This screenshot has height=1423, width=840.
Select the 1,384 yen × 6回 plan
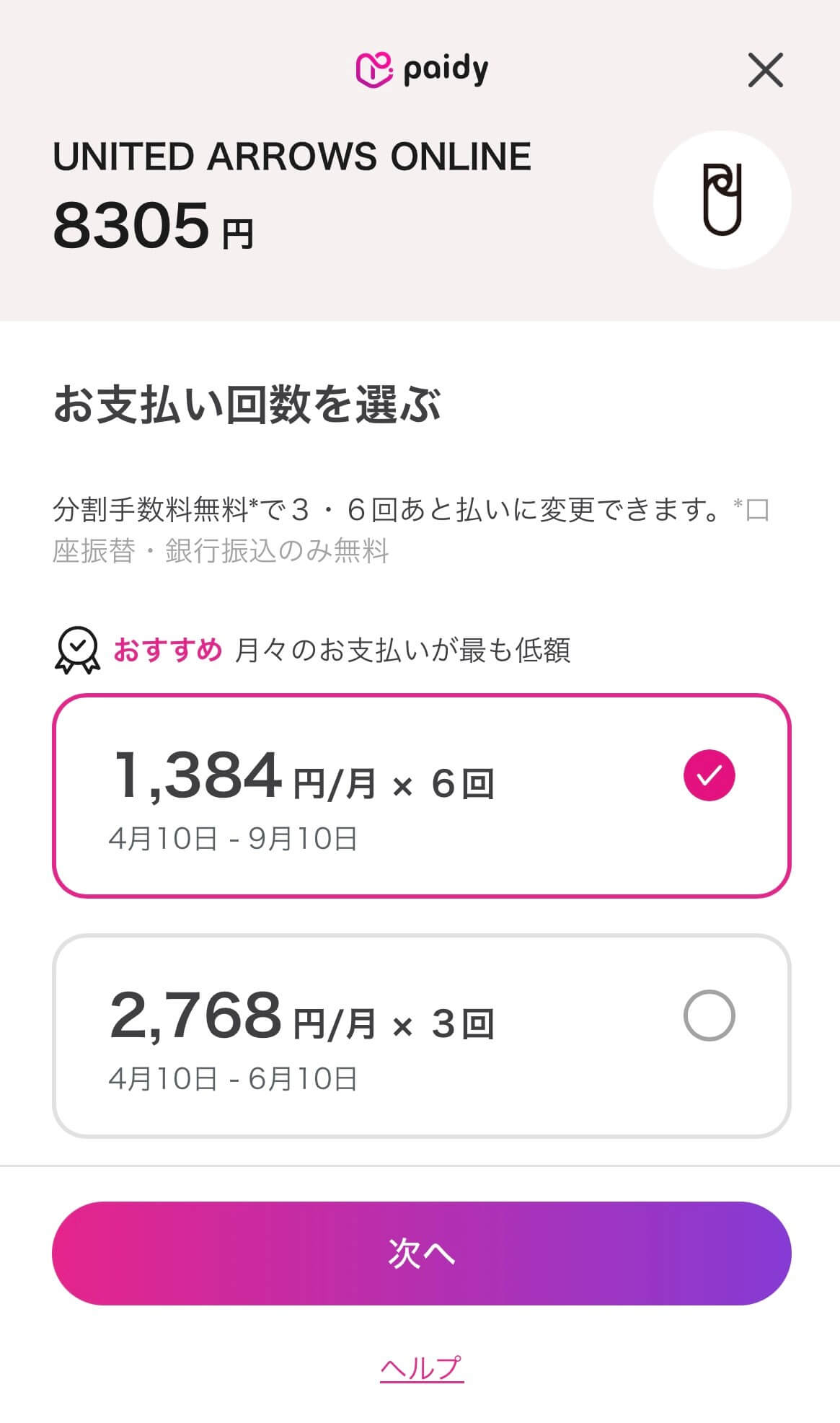[421, 796]
